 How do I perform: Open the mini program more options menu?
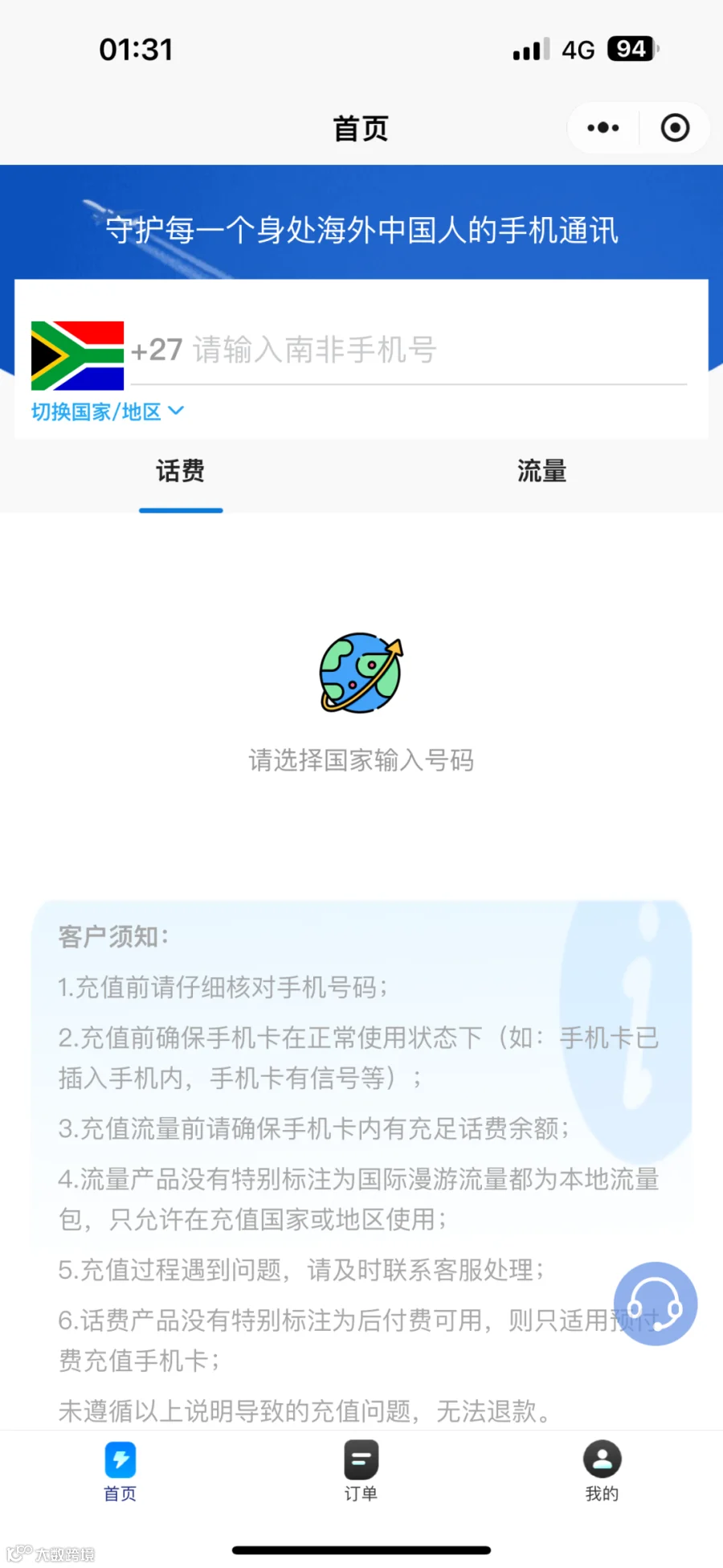point(602,128)
